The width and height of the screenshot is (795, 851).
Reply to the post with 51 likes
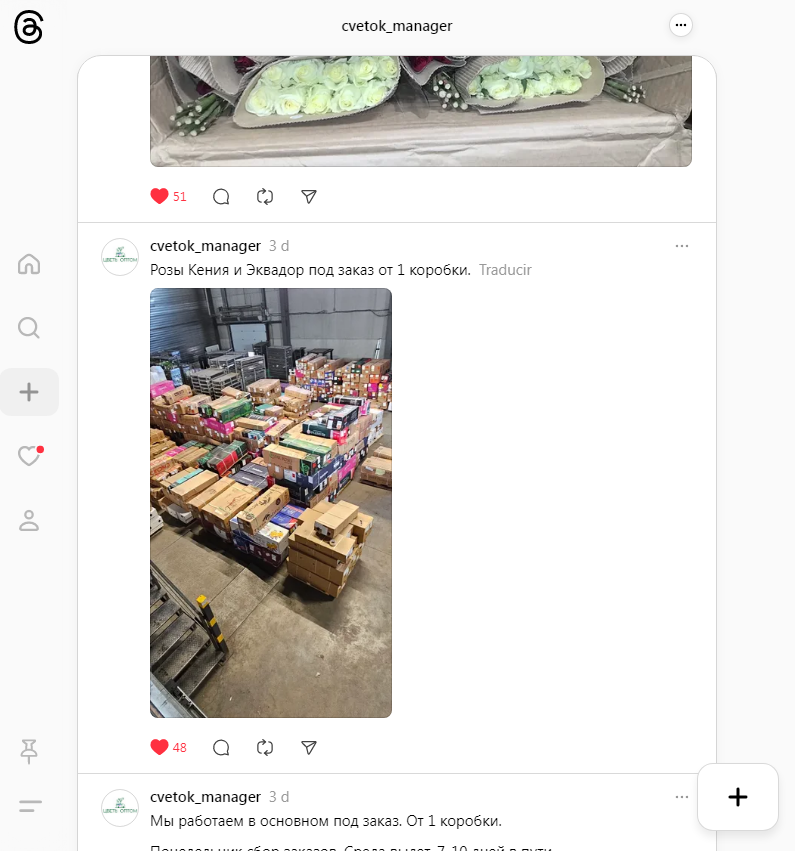click(221, 197)
